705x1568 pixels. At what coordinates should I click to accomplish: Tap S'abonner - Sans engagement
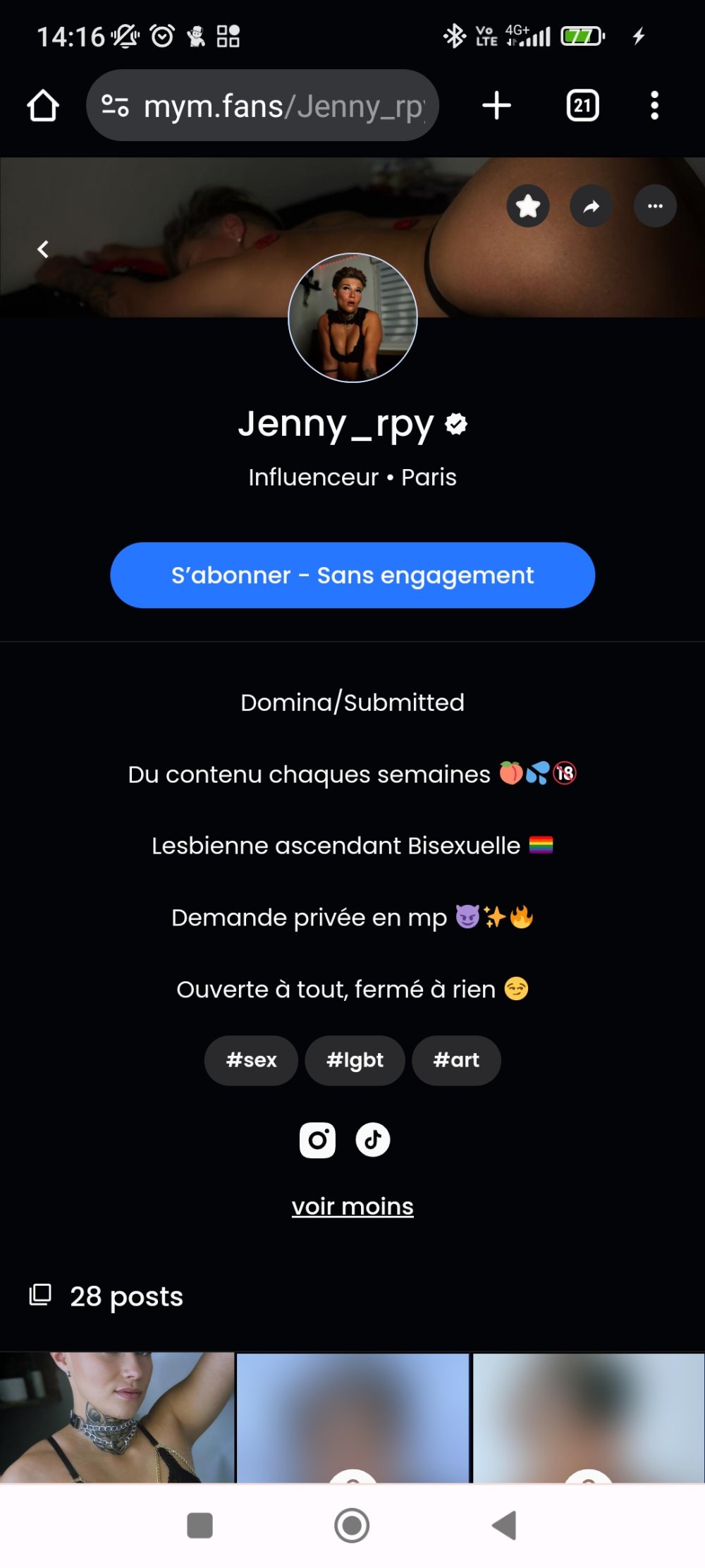[x=352, y=575]
